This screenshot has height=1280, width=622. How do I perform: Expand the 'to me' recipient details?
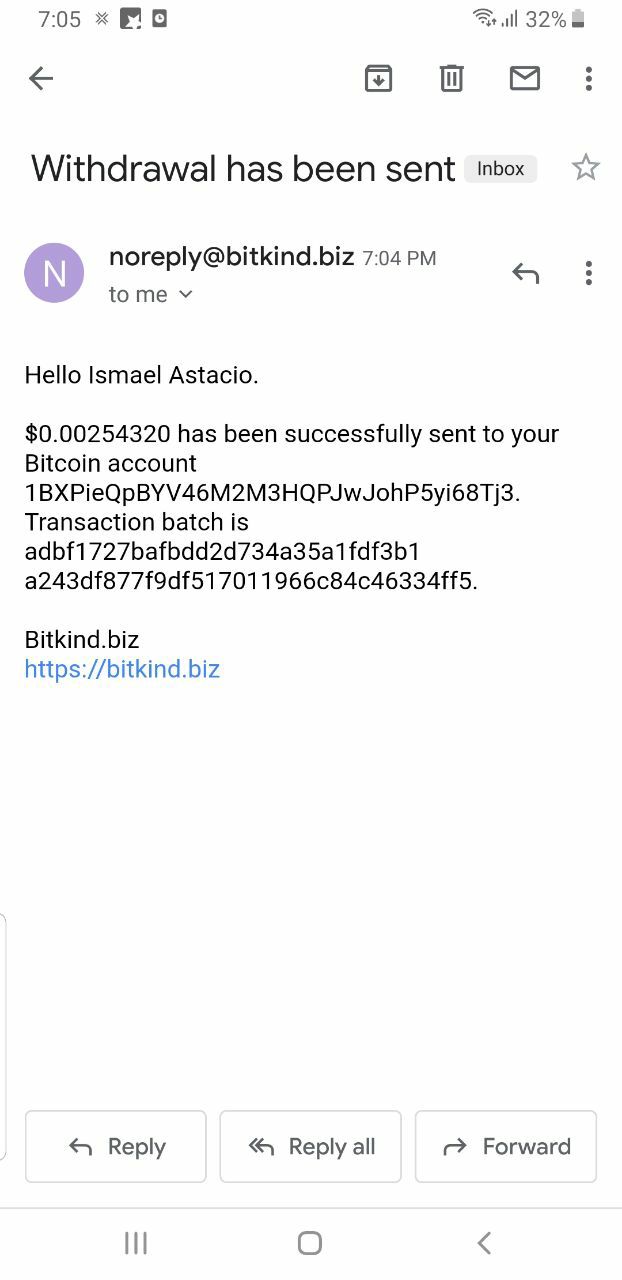click(x=150, y=294)
